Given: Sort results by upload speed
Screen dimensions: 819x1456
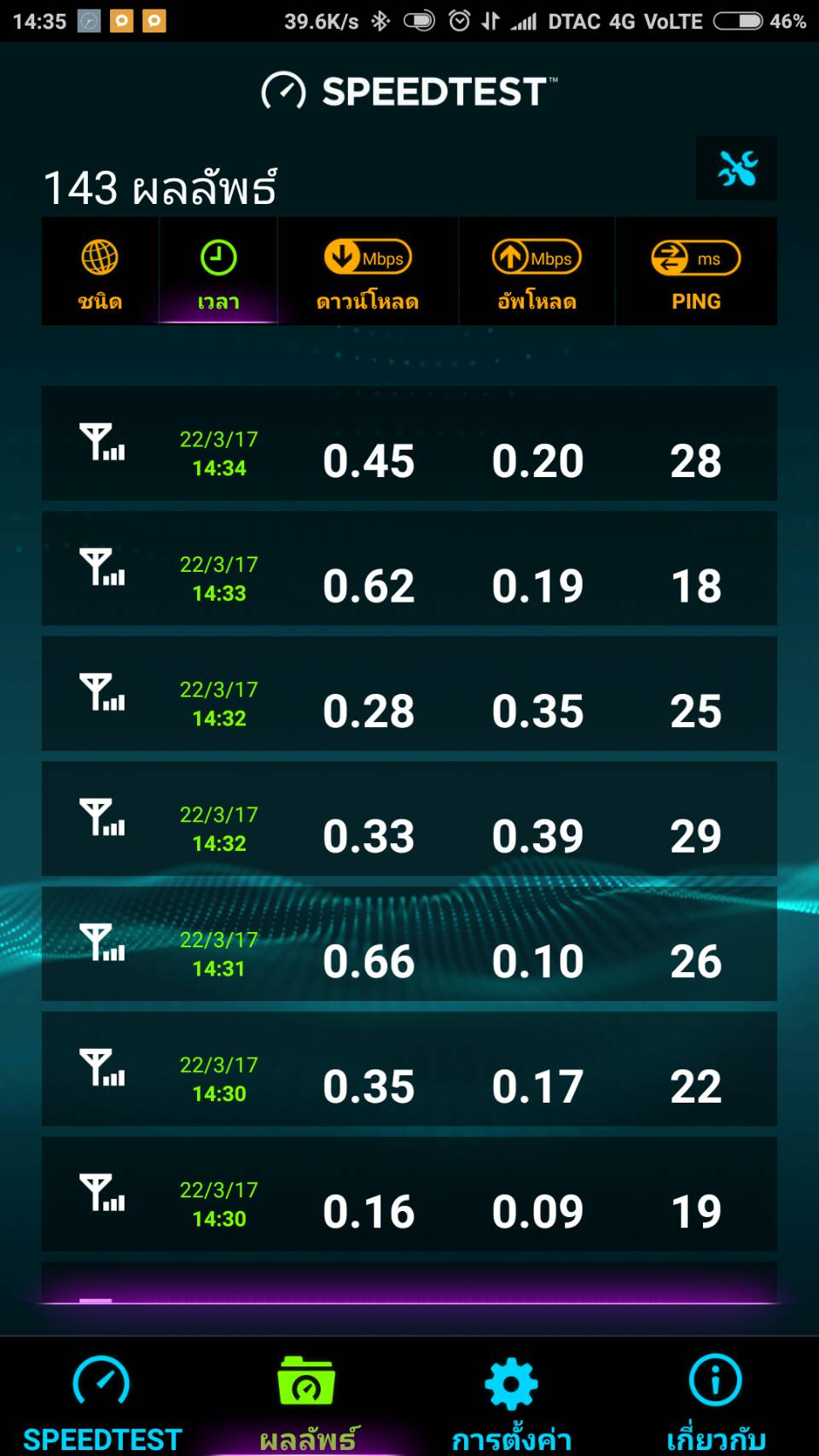Looking at the screenshot, I should (537, 271).
